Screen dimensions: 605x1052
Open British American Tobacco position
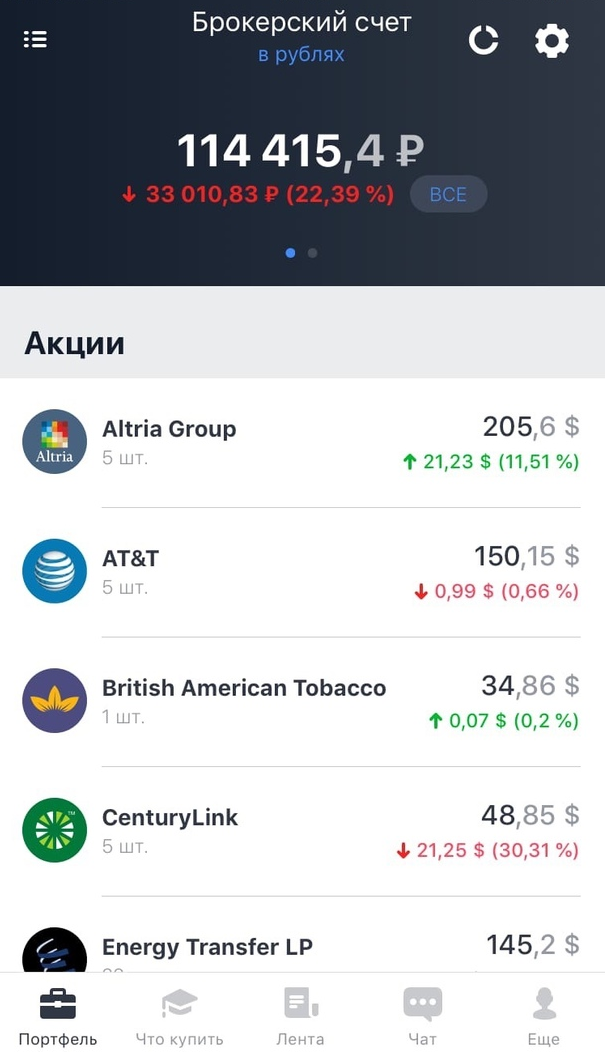click(302, 701)
